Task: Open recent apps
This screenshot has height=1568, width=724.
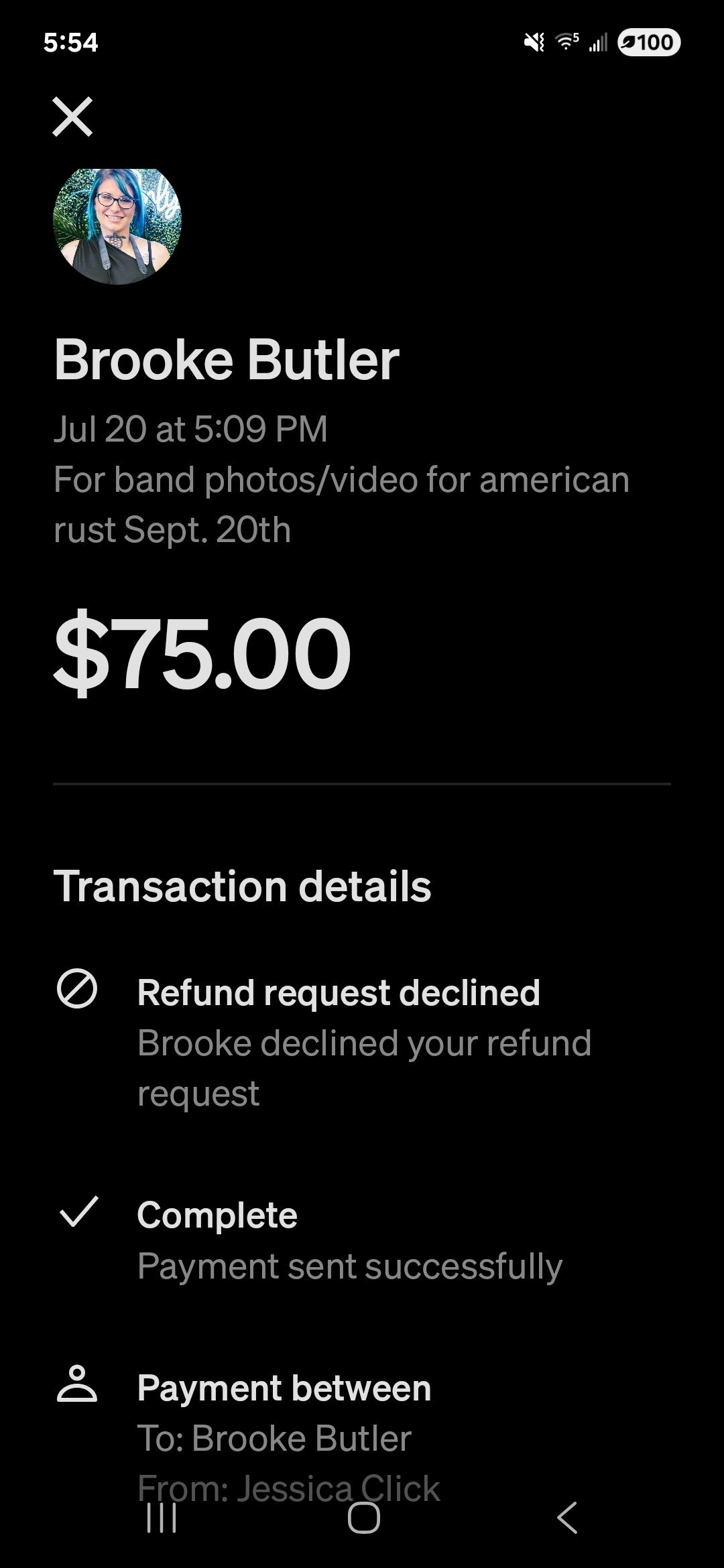Action: point(162,1518)
